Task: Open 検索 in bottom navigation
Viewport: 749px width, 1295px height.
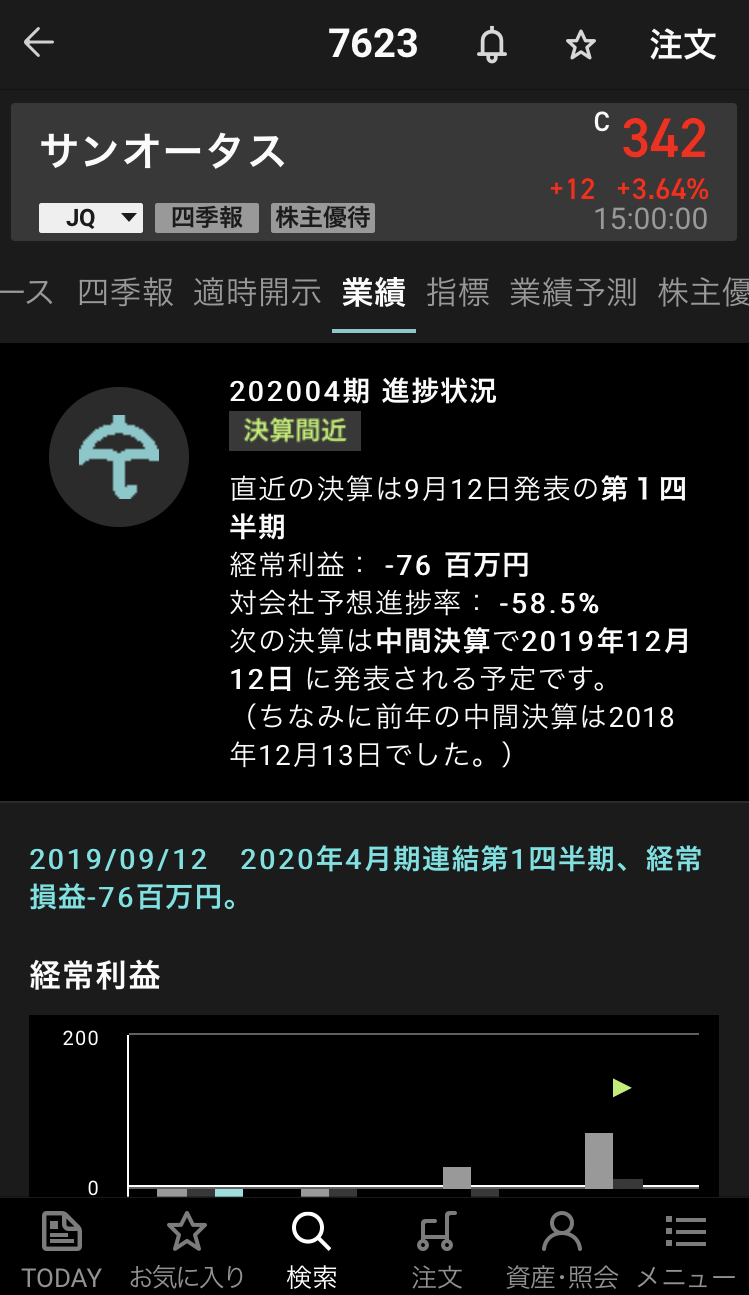Action: click(x=311, y=1248)
